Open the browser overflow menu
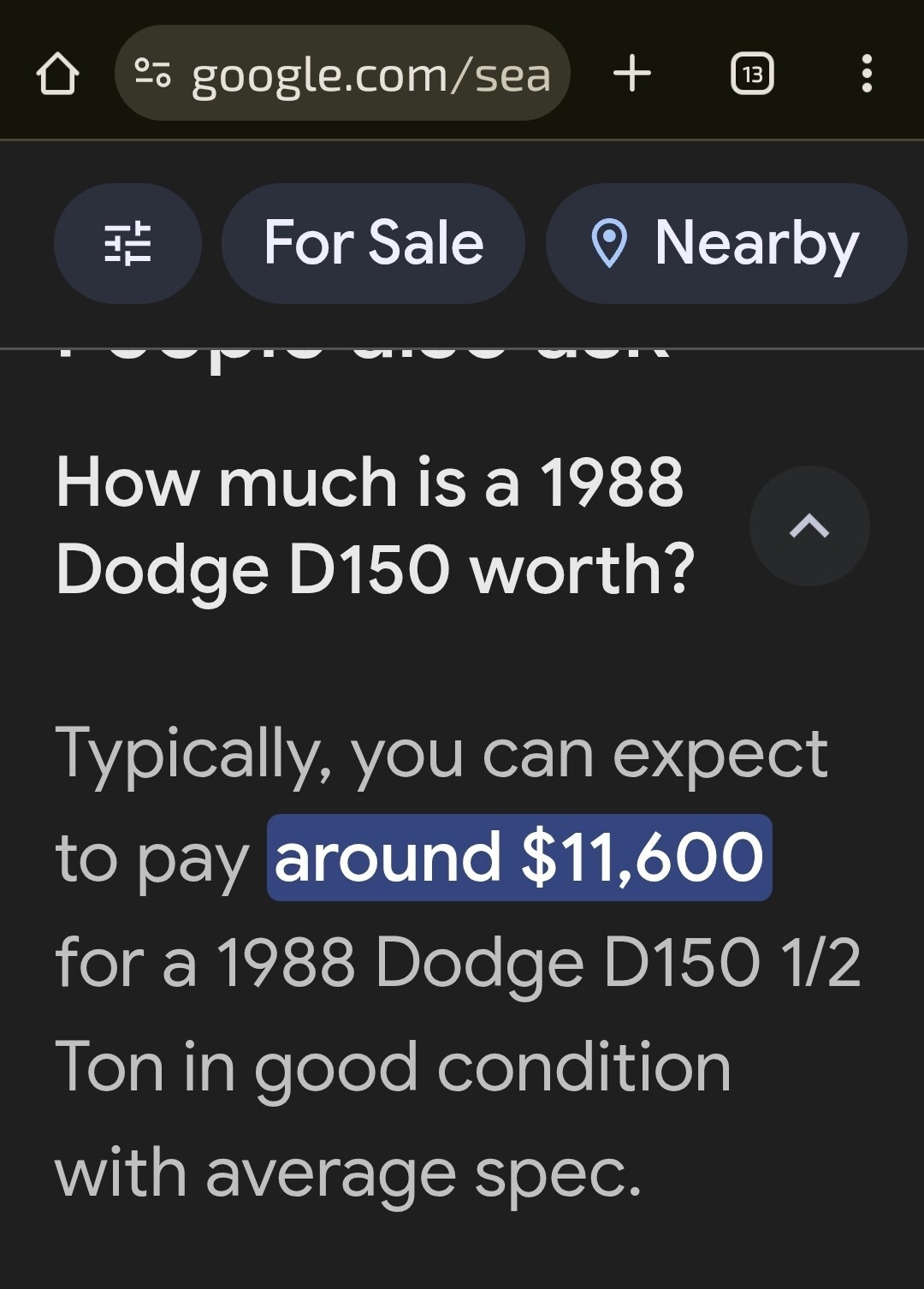Viewport: 924px width, 1289px height. (x=867, y=74)
